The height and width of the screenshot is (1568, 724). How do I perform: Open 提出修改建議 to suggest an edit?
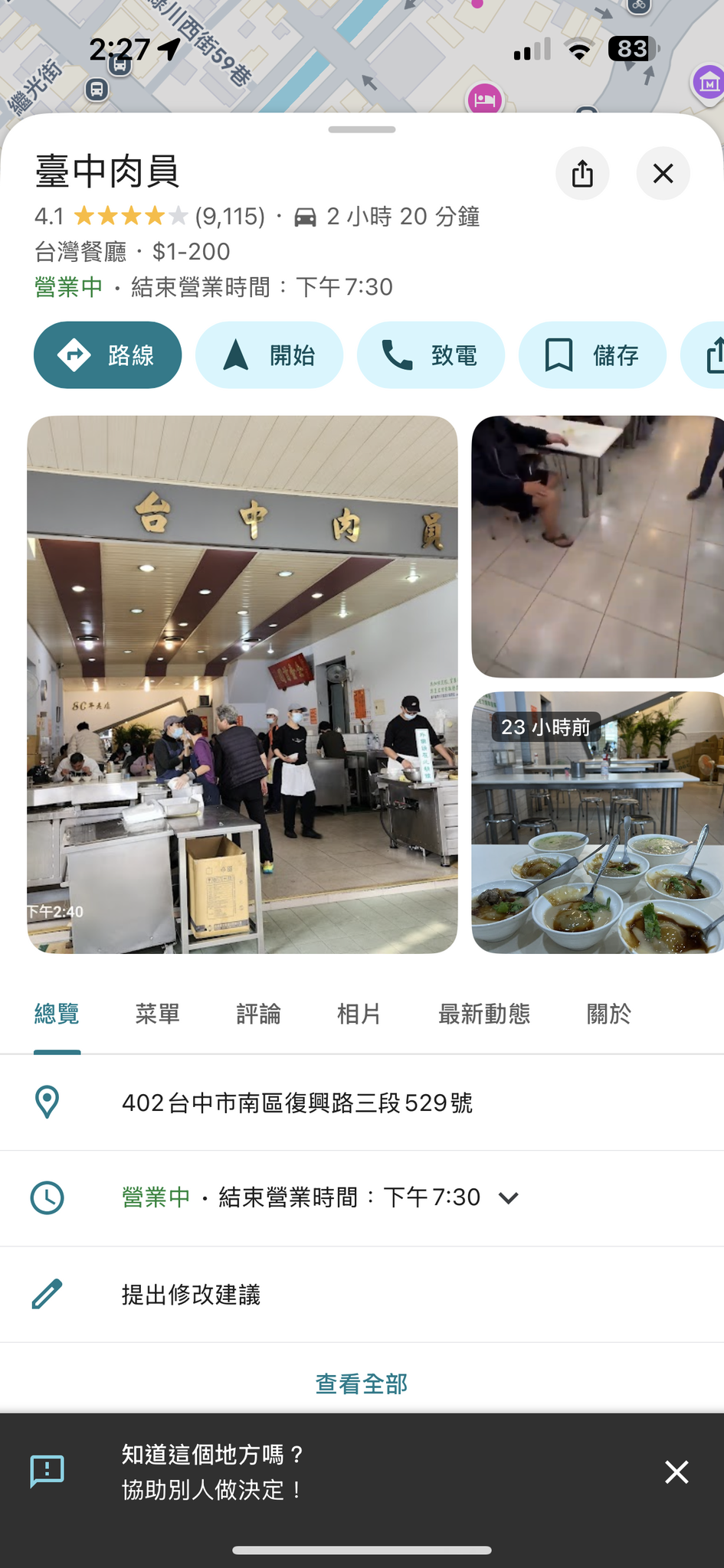[192, 1295]
